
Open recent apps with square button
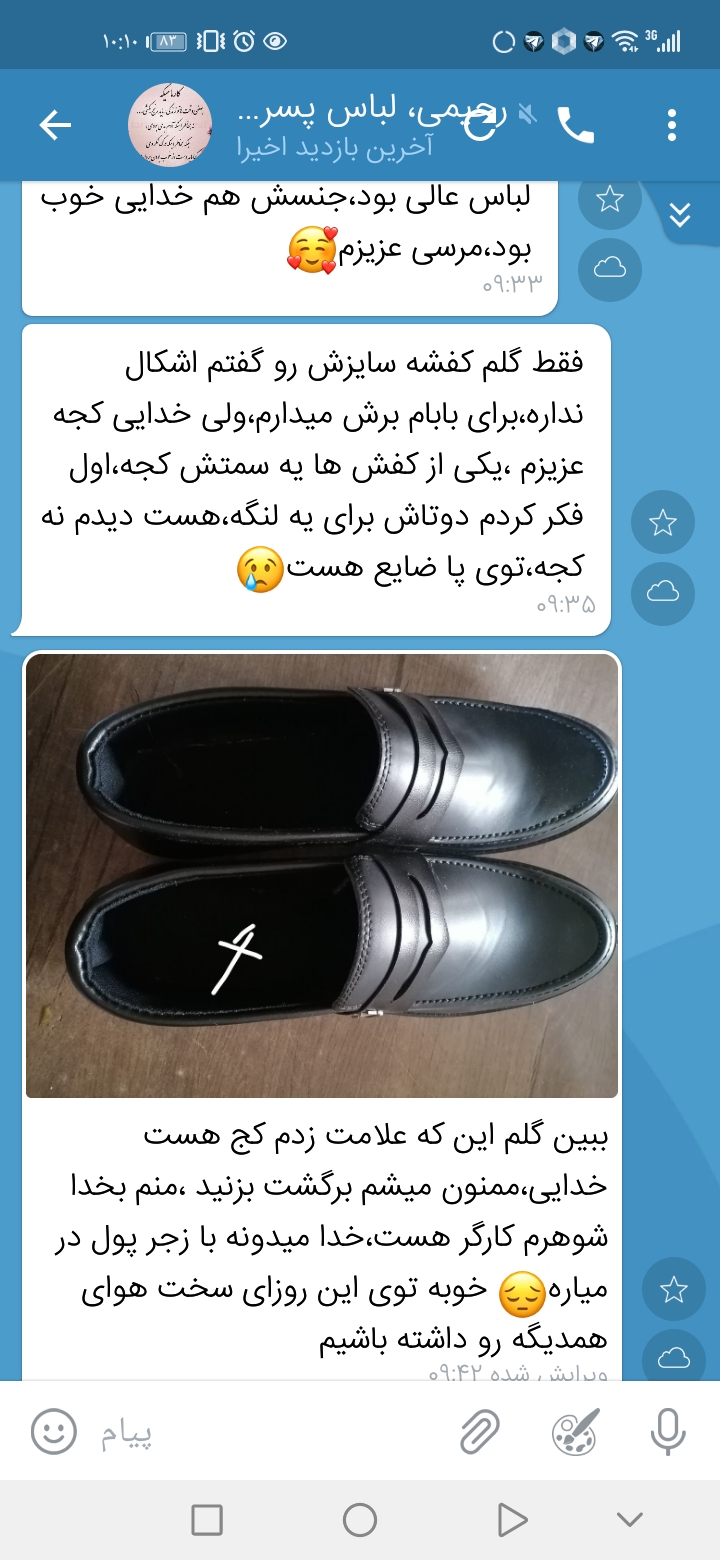[x=207, y=1520]
